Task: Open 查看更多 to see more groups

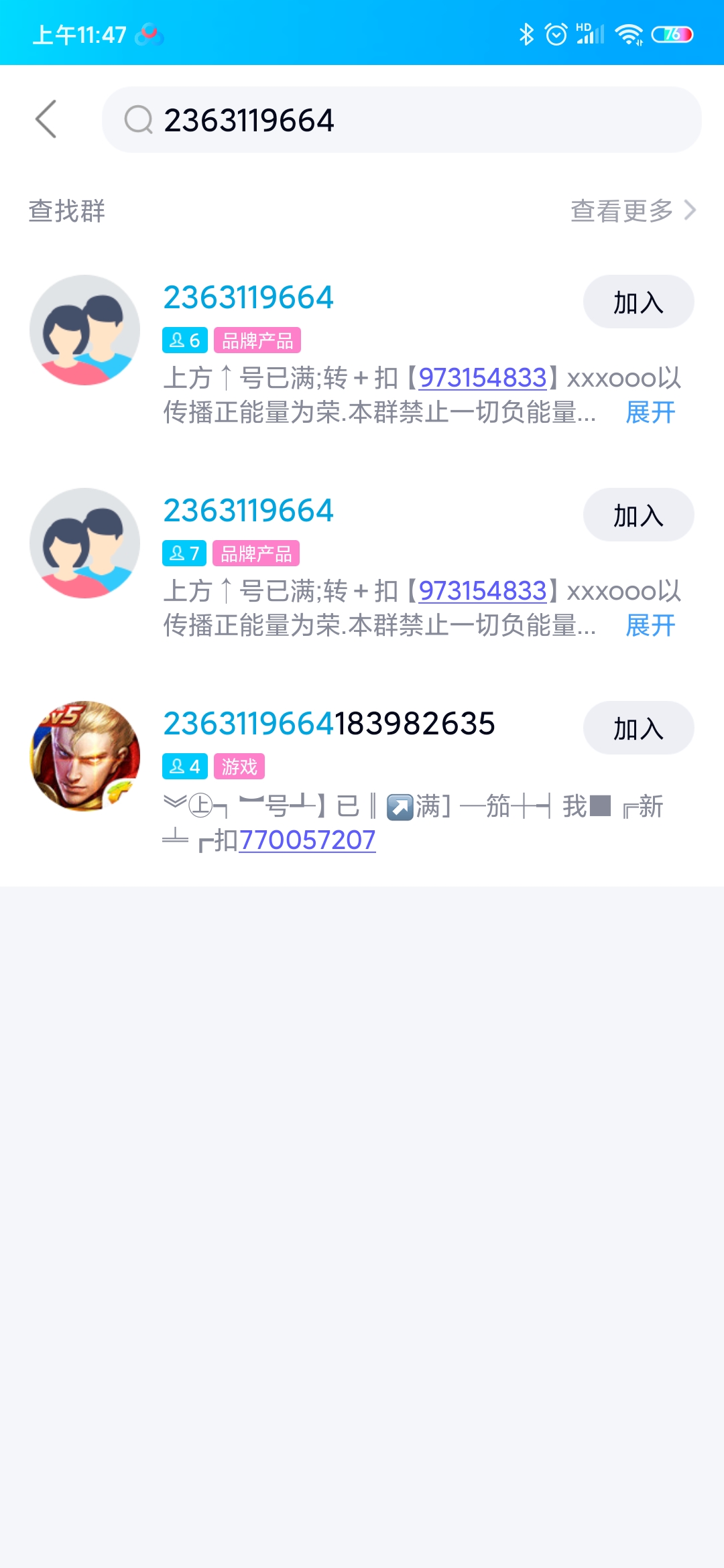Action: click(x=633, y=210)
